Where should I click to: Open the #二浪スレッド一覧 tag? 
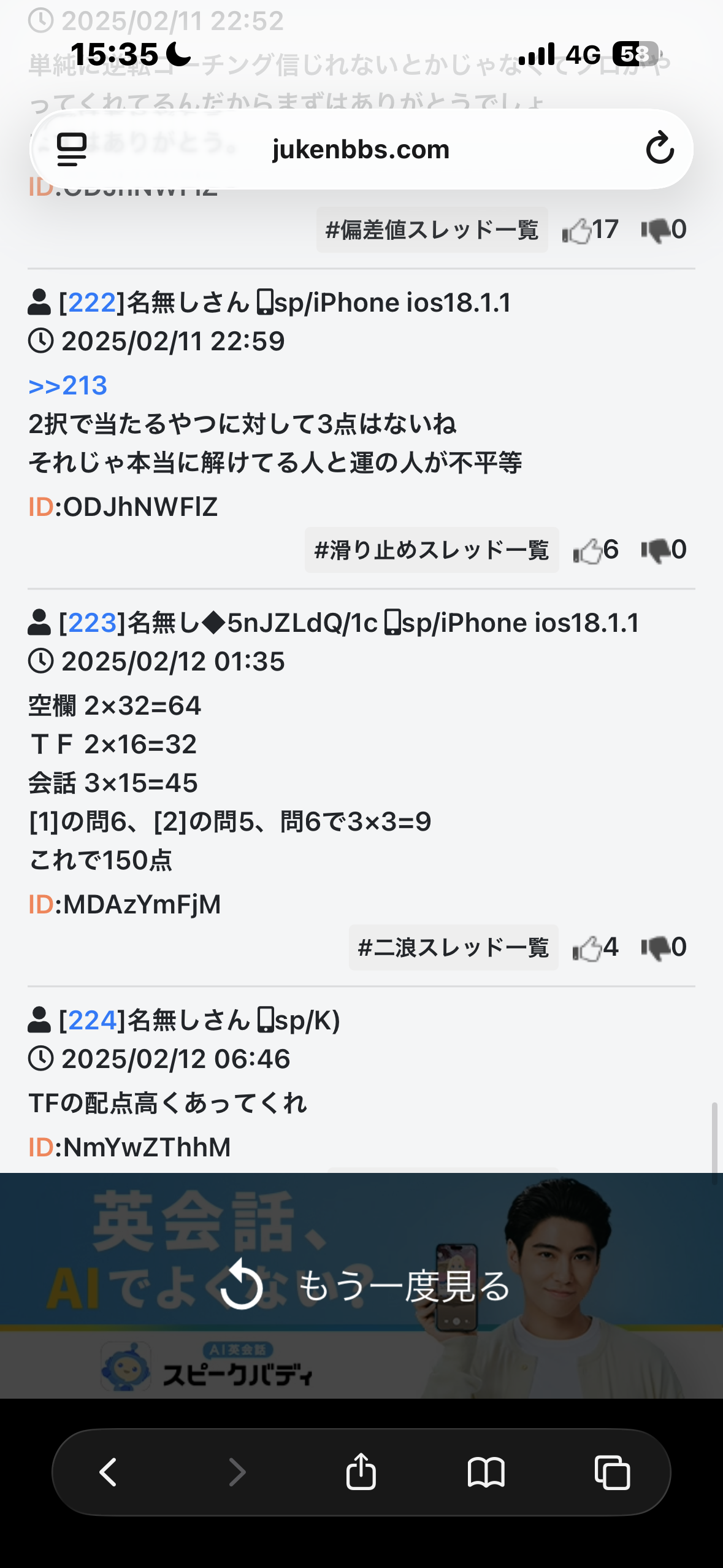(453, 948)
